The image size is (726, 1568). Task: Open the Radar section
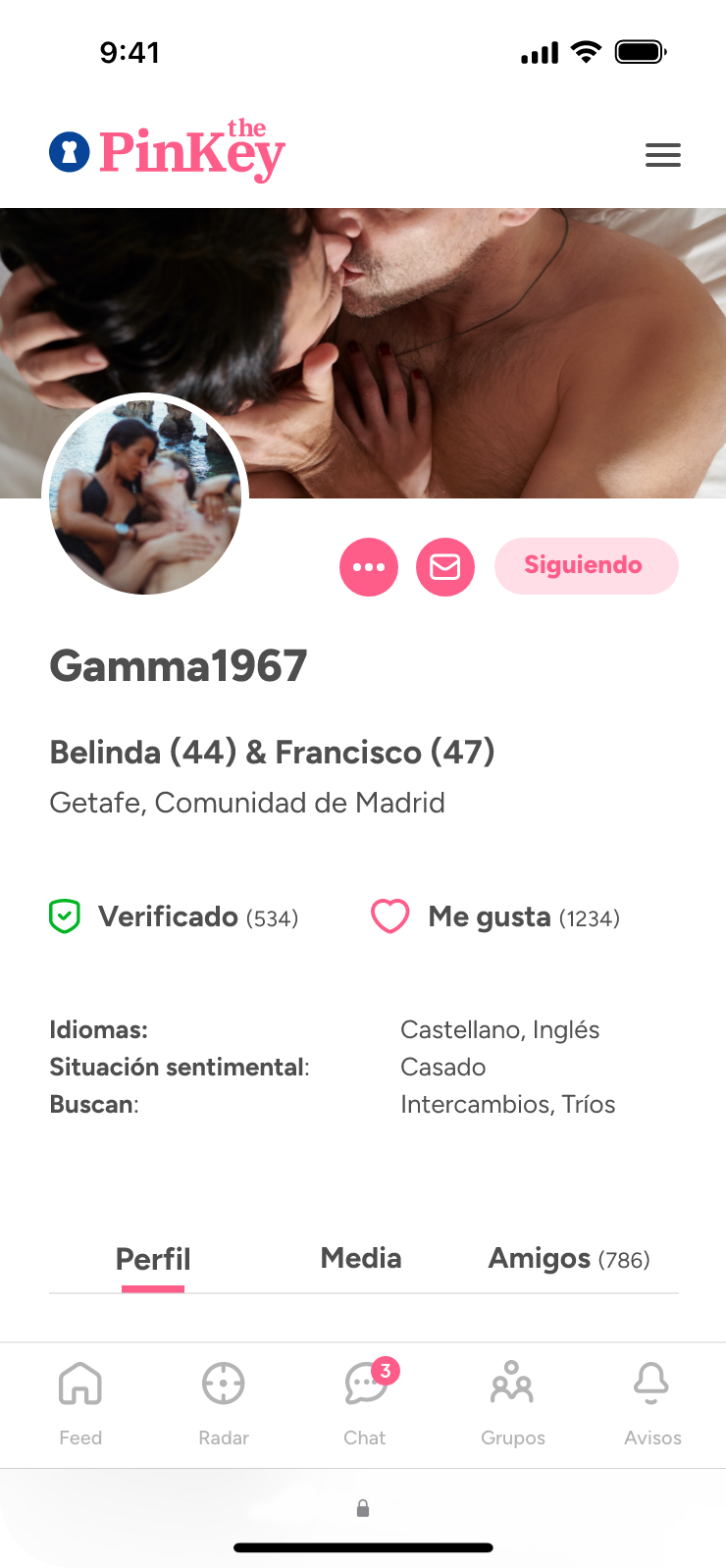click(224, 1403)
